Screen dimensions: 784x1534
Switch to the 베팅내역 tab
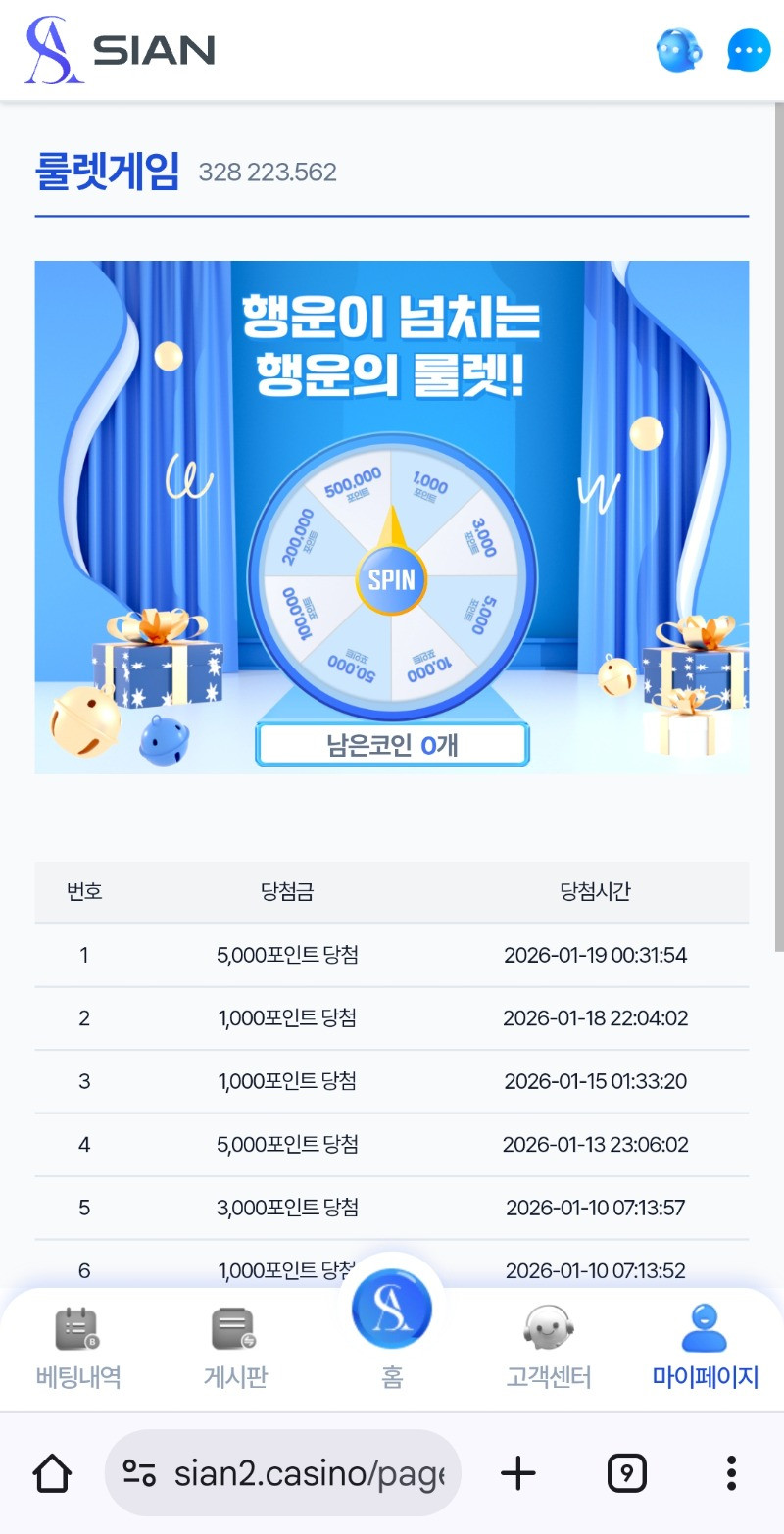[77, 1348]
